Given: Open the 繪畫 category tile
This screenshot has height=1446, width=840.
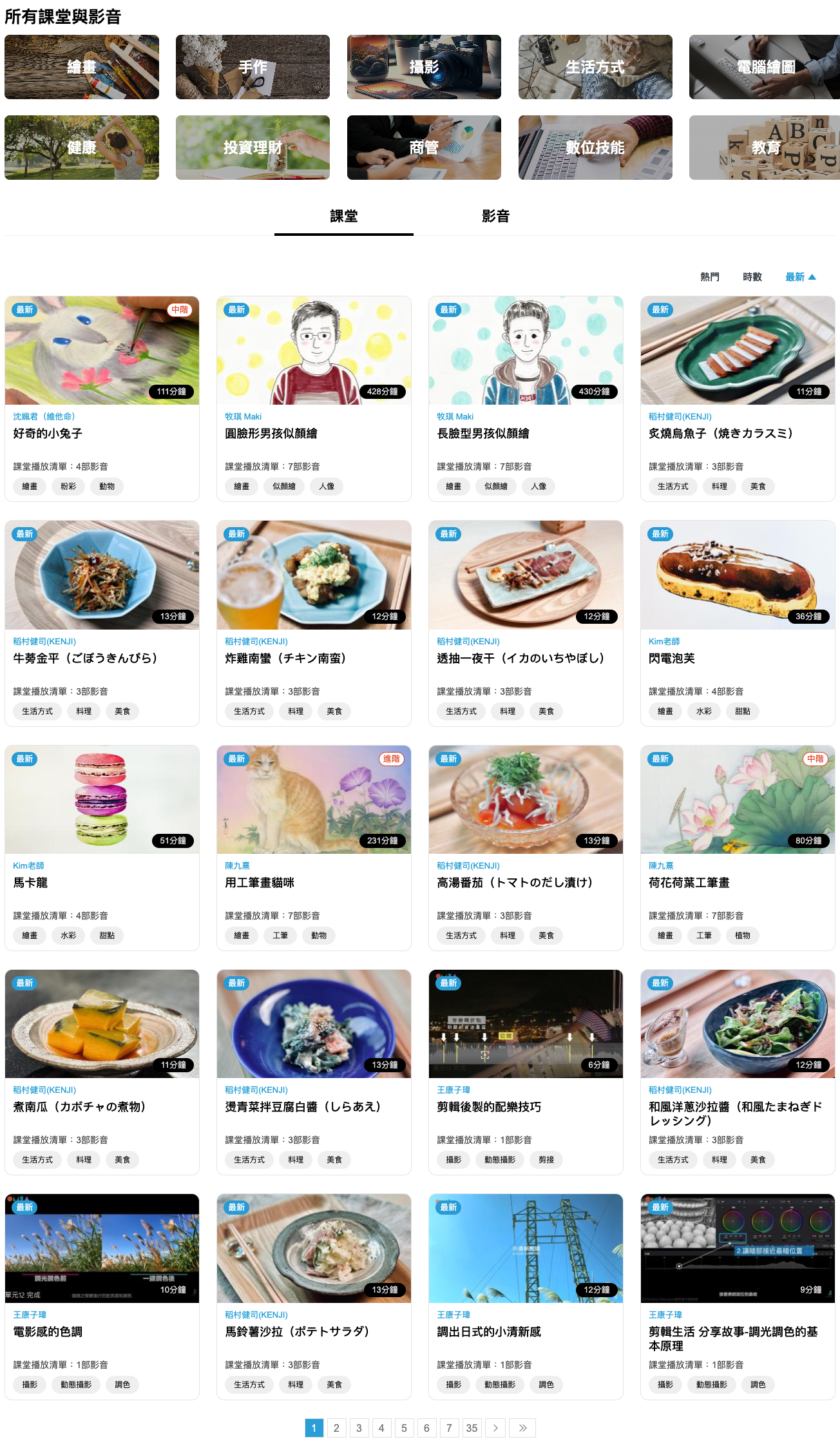Looking at the screenshot, I should coord(82,67).
